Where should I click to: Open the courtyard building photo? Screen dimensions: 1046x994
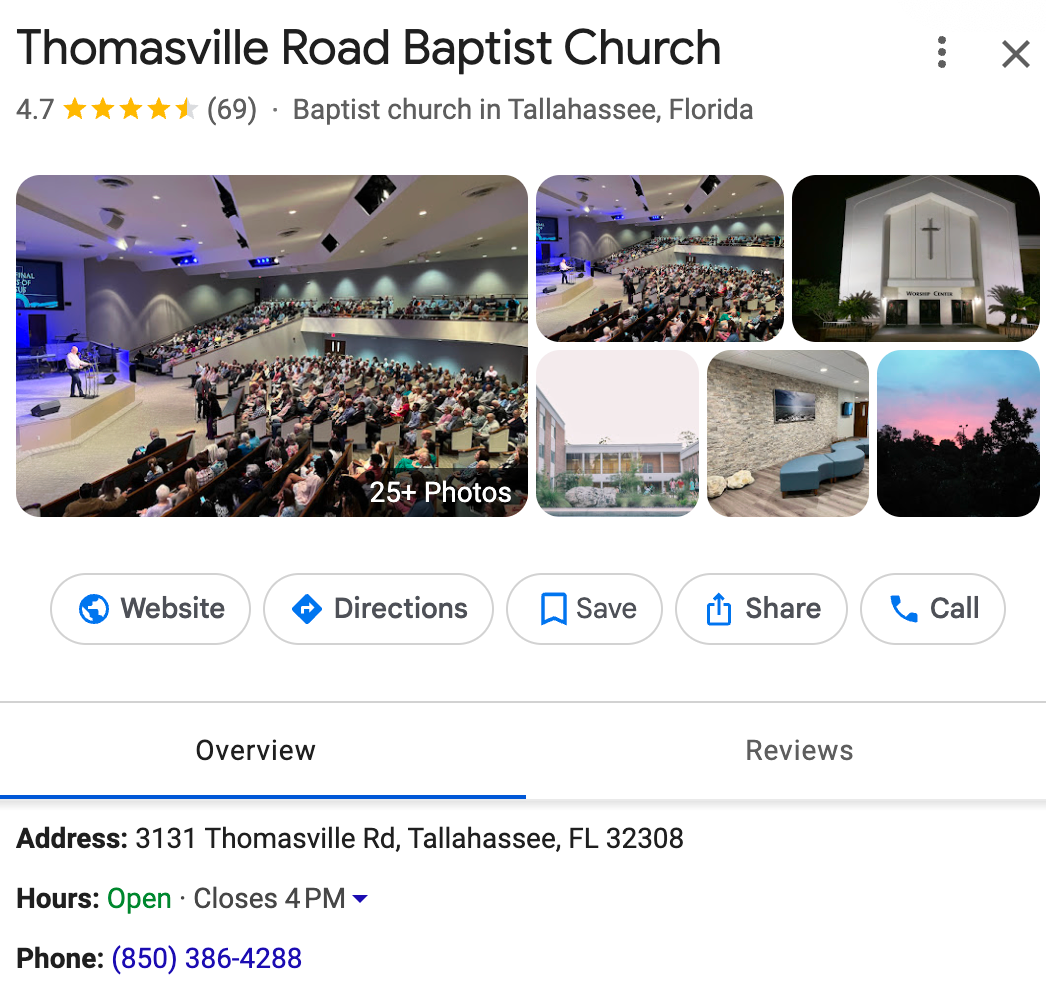tap(617, 433)
